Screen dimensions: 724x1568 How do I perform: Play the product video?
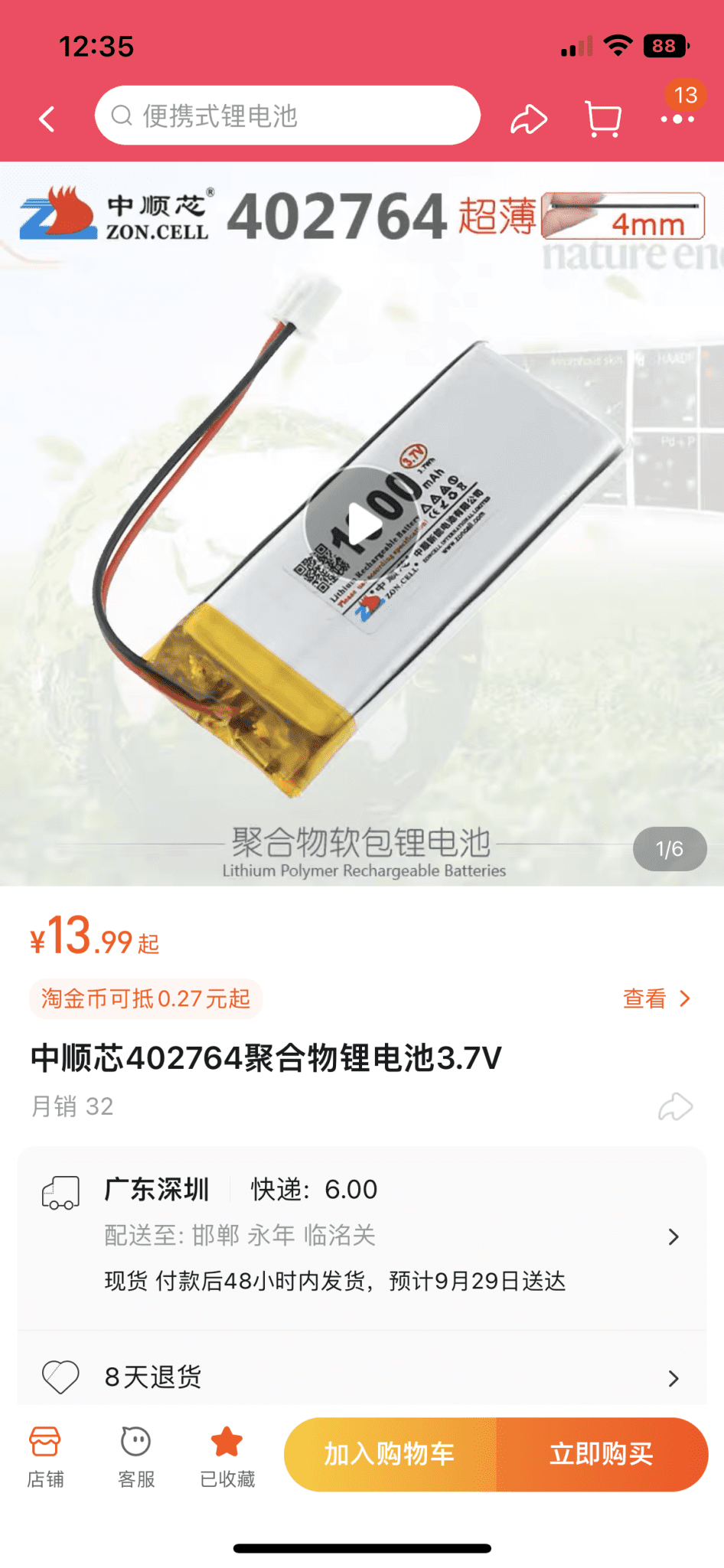point(361,524)
